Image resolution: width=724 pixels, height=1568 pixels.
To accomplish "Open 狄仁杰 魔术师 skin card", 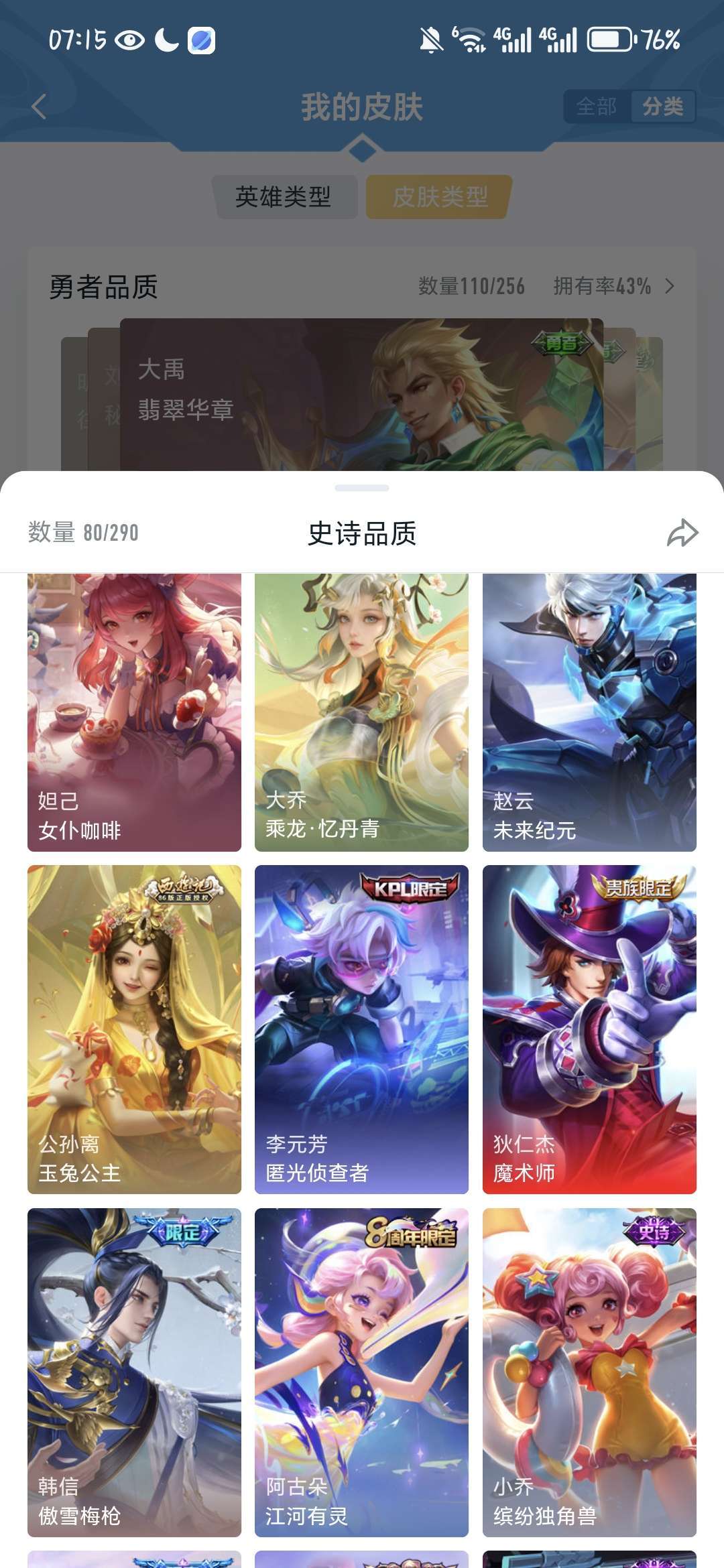I will pos(589,1029).
